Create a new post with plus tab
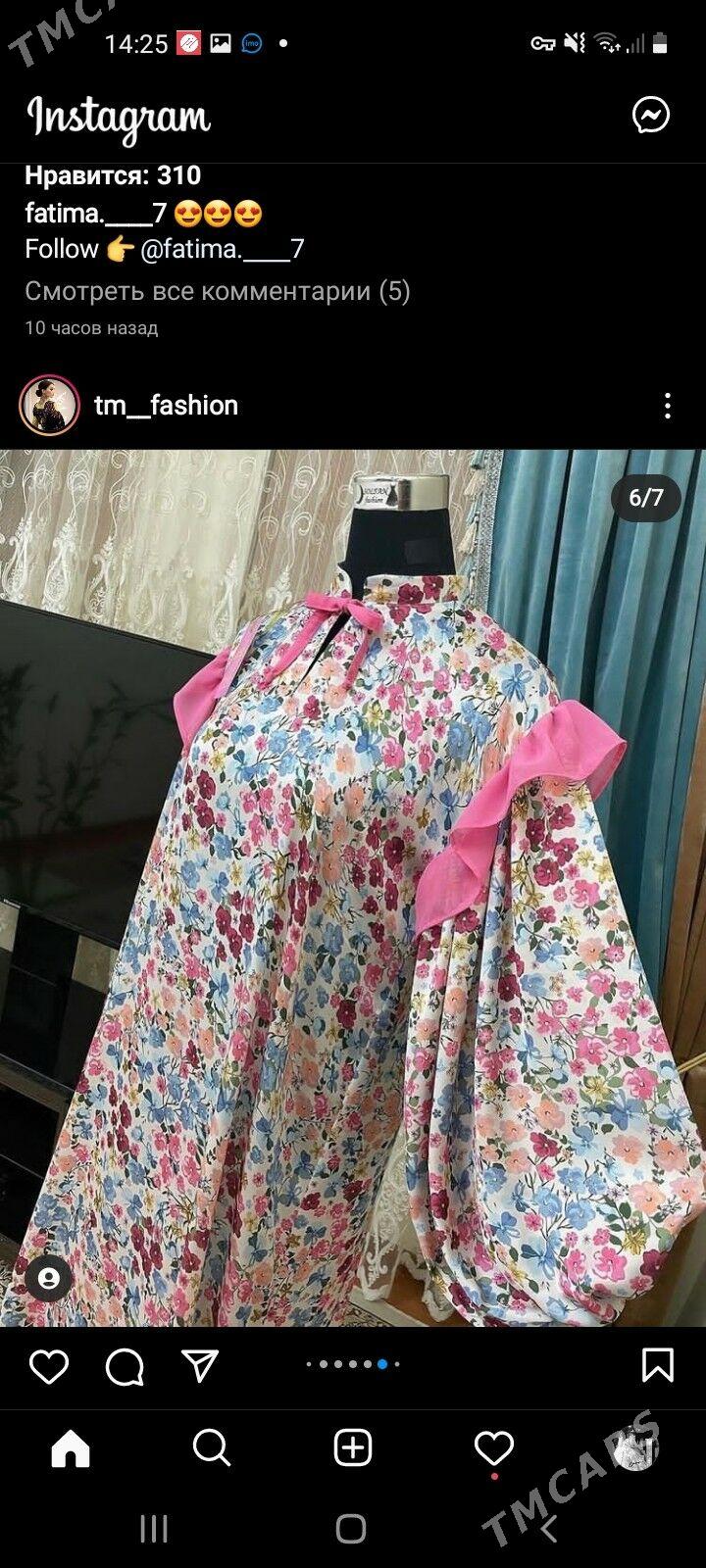 coord(353,1448)
